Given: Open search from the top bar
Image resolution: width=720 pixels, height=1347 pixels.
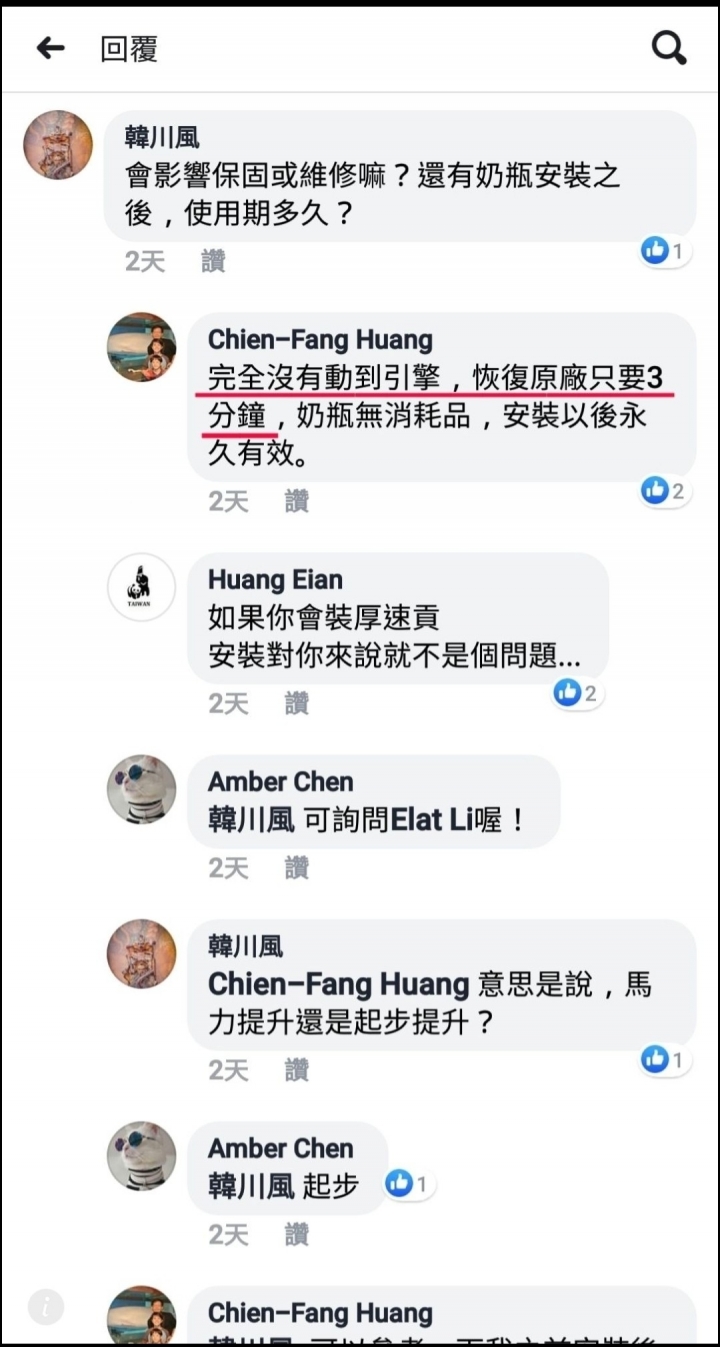Looking at the screenshot, I should click(669, 47).
